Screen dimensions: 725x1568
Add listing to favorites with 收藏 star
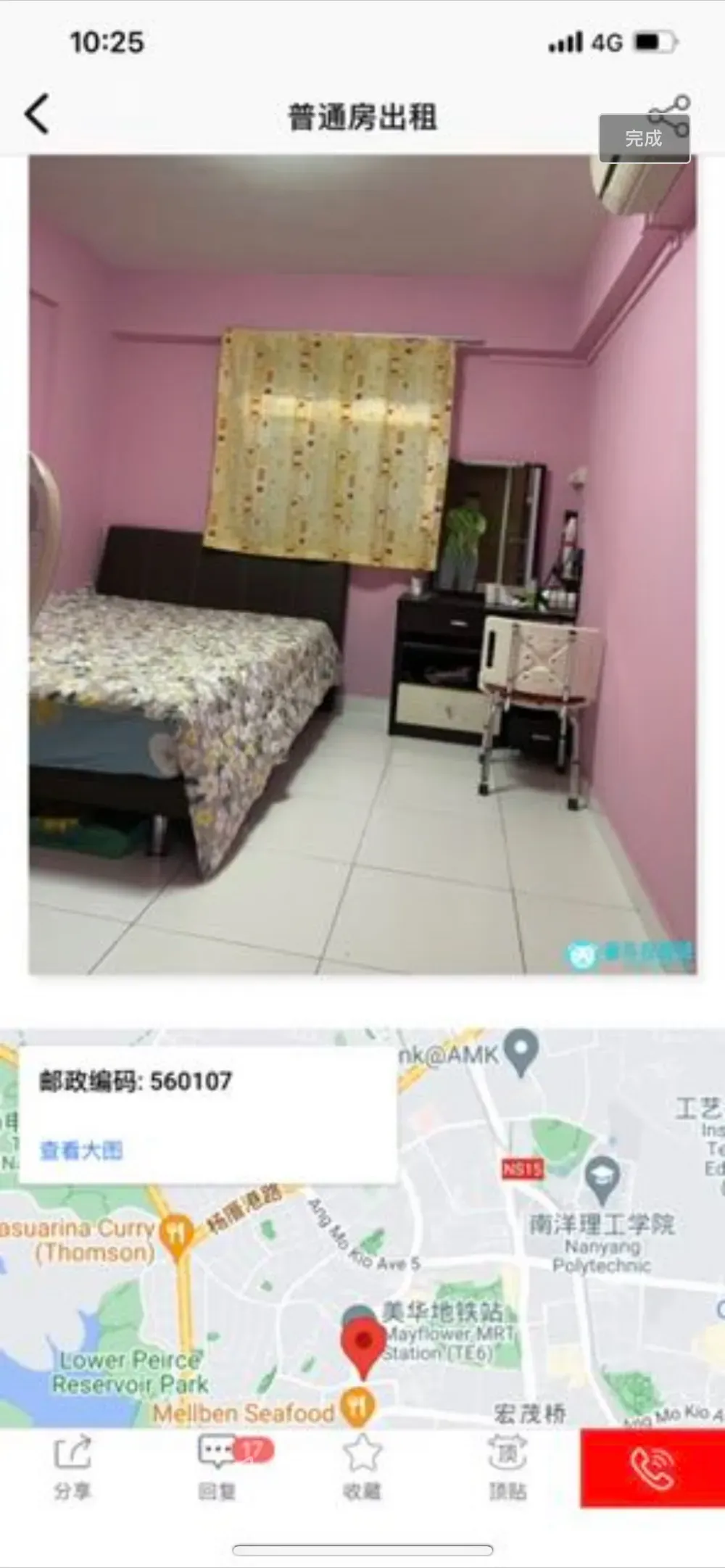click(x=362, y=1467)
